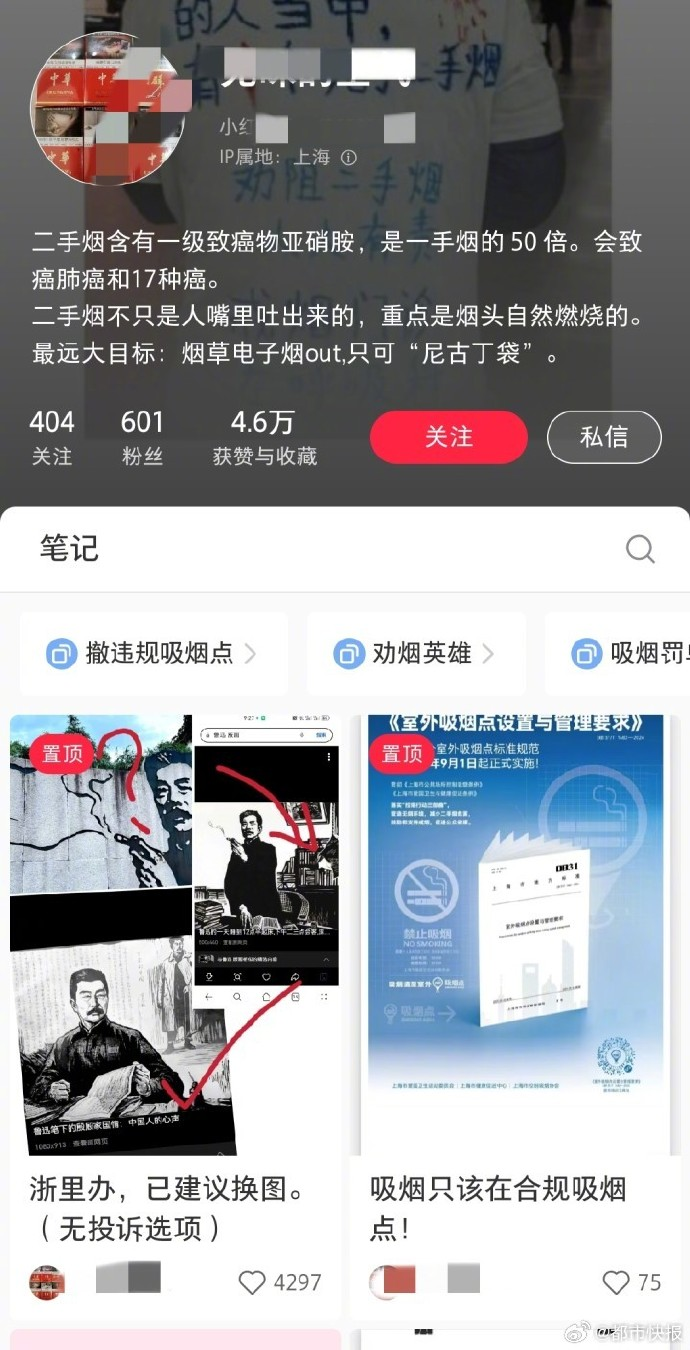Like the note with 75 likes
Viewport: 690px width, 1350px height.
[x=616, y=1282]
